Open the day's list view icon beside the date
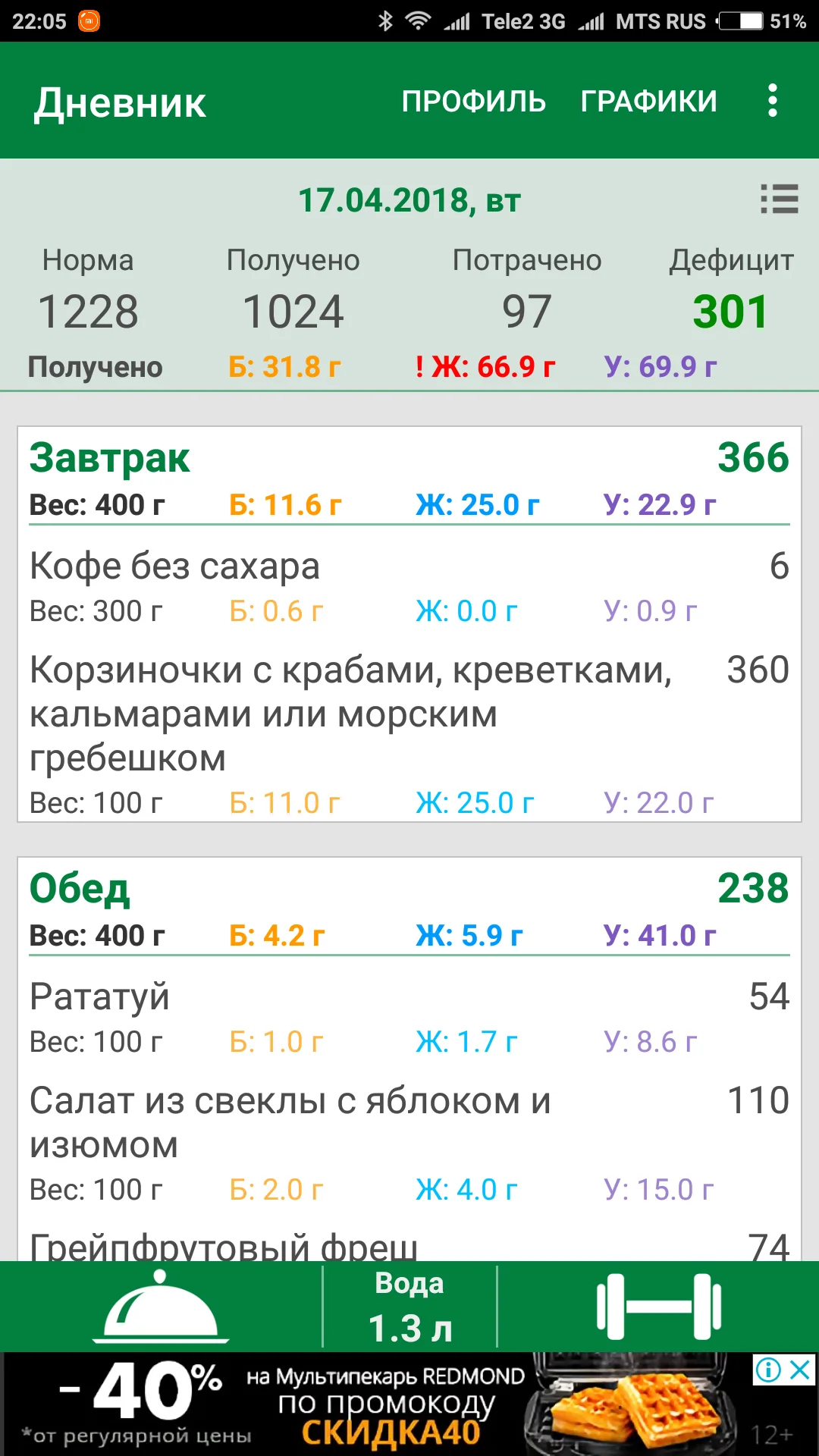Screen dimensions: 819x1456 point(775,200)
